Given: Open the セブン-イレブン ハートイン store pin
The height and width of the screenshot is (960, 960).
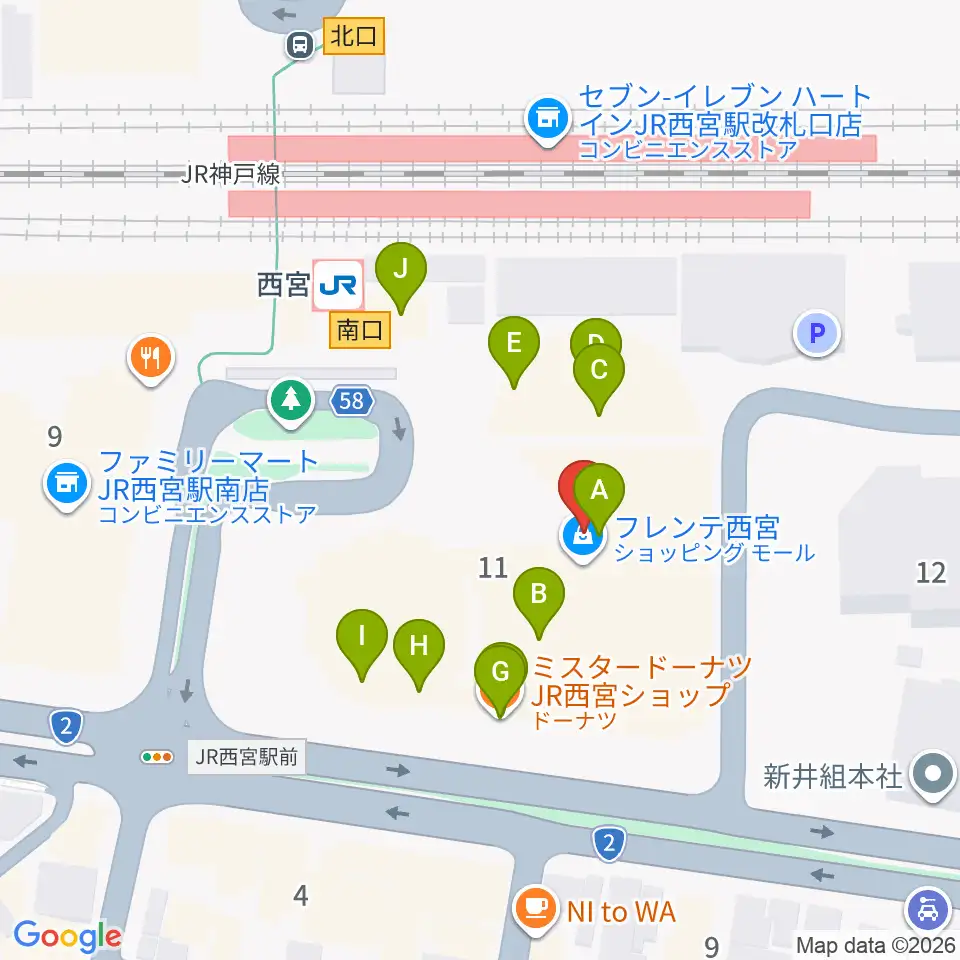Looking at the screenshot, I should (548, 119).
